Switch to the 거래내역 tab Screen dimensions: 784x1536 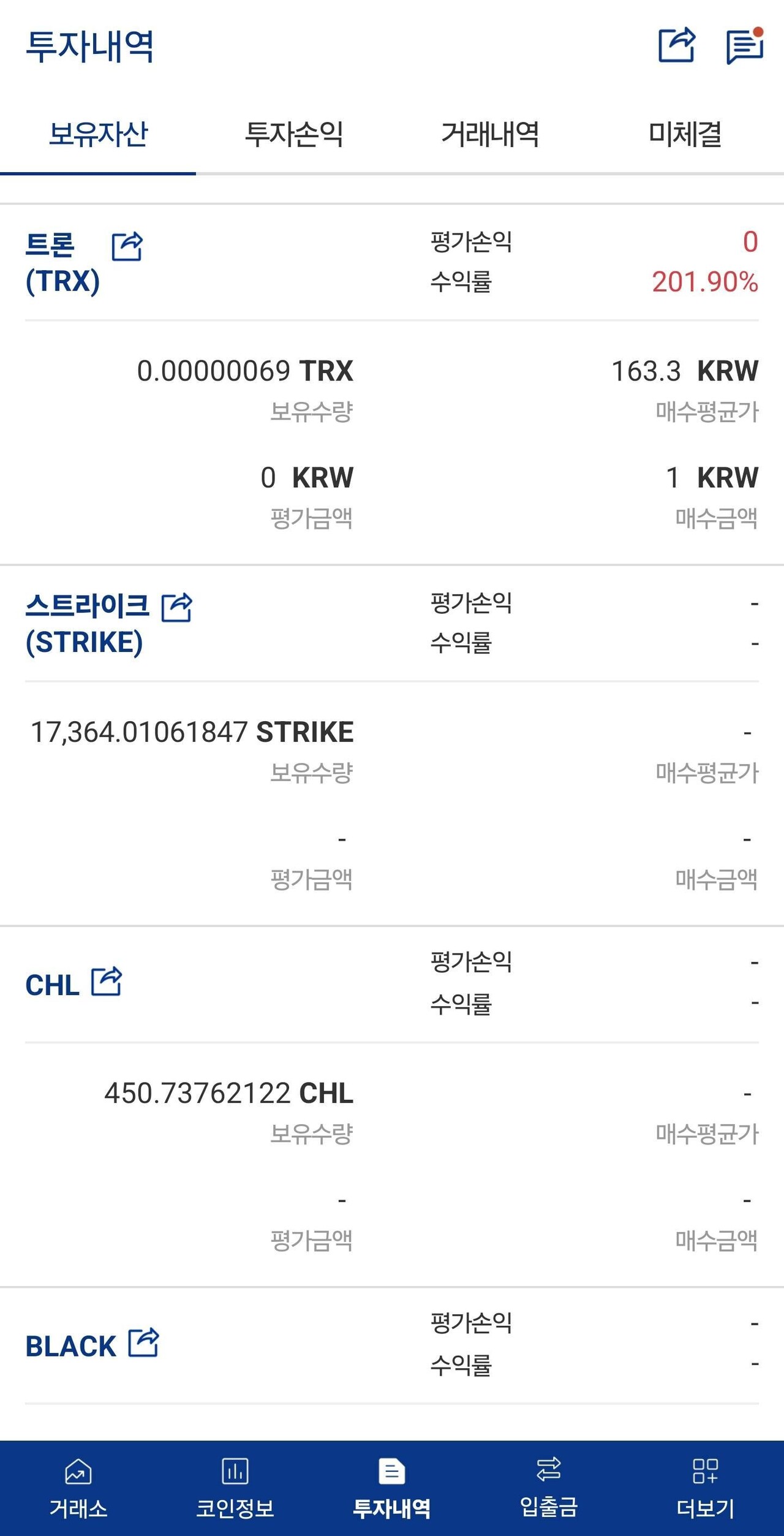490,134
